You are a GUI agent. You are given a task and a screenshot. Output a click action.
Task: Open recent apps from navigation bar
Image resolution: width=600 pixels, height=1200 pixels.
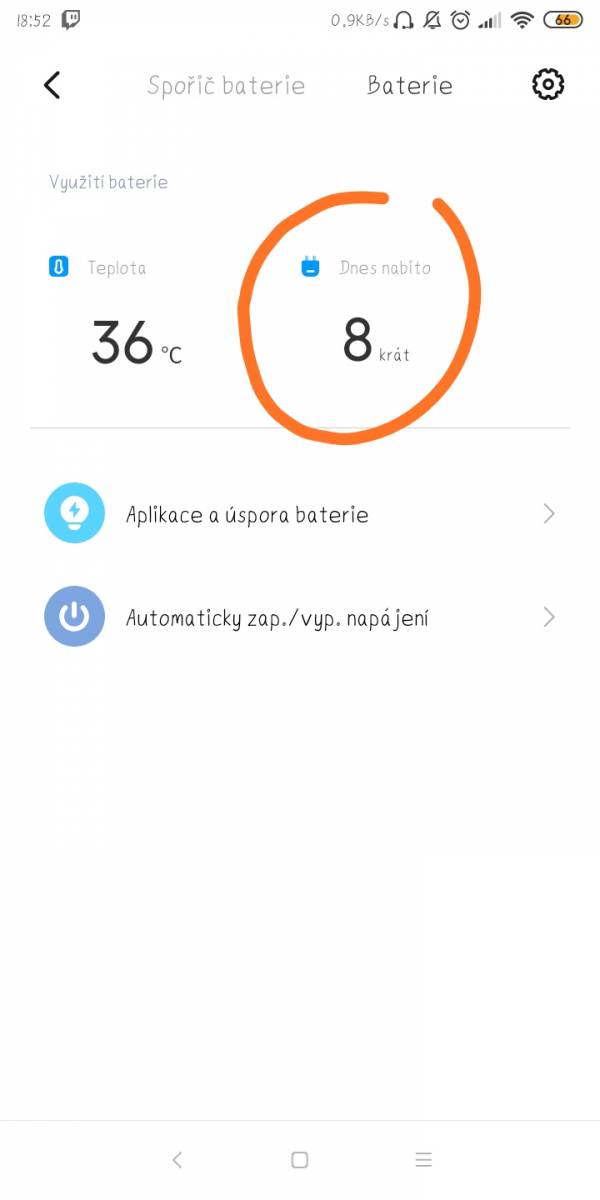click(x=424, y=1160)
